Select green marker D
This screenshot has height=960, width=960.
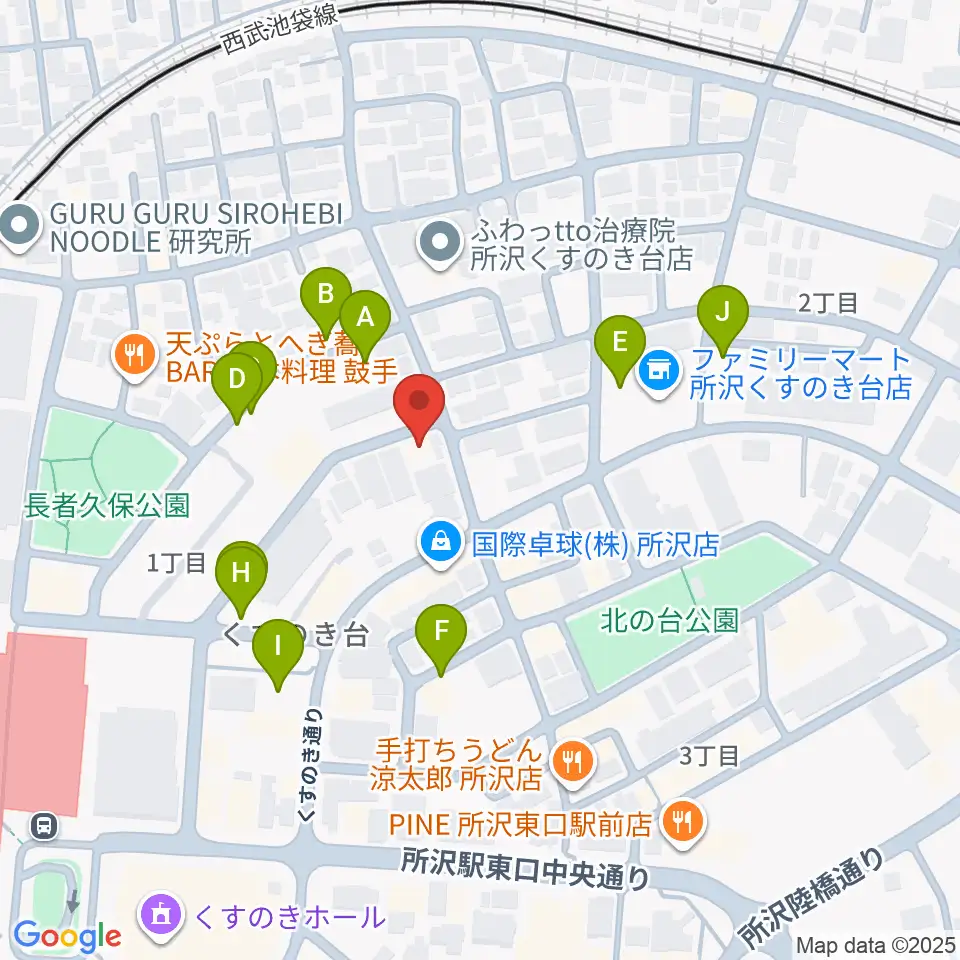(237, 381)
